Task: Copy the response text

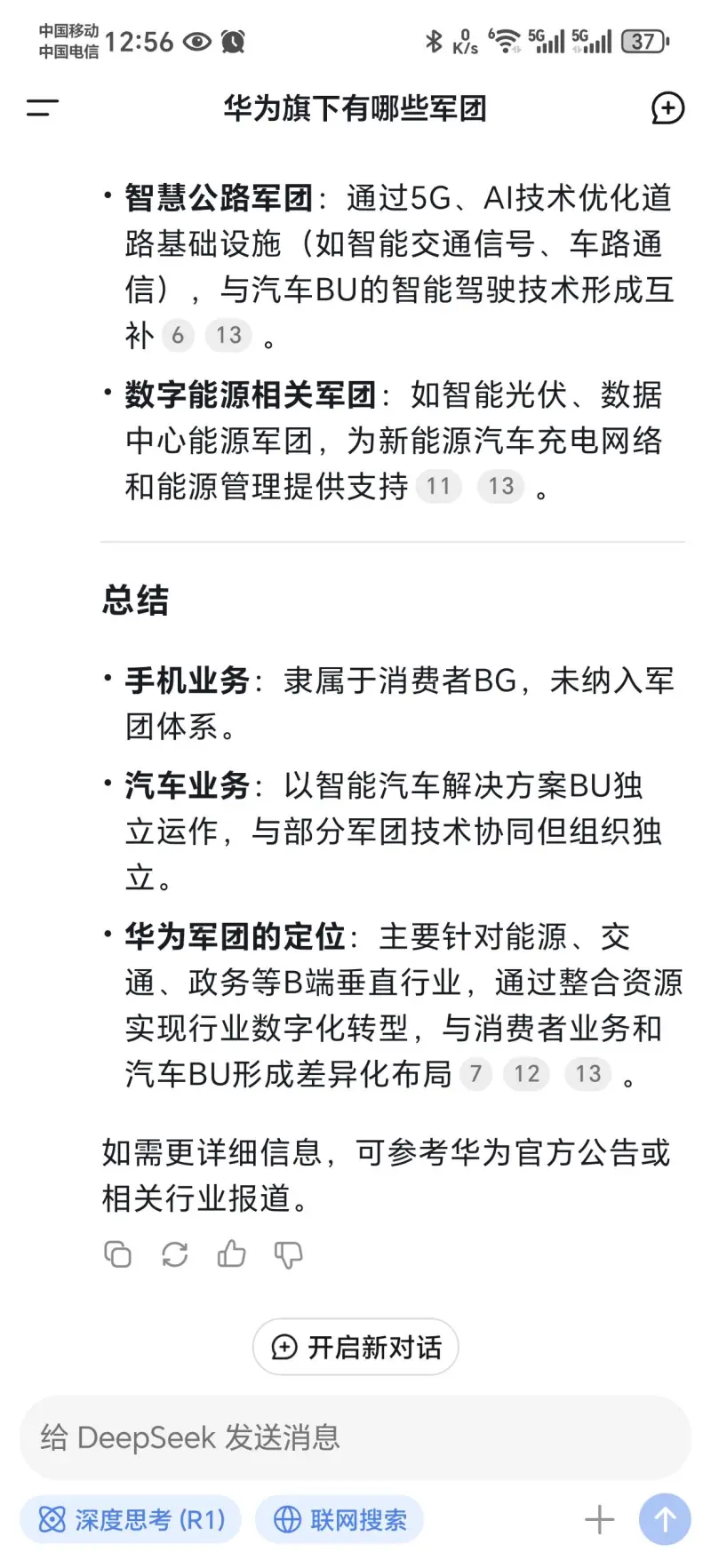Action: click(117, 1254)
